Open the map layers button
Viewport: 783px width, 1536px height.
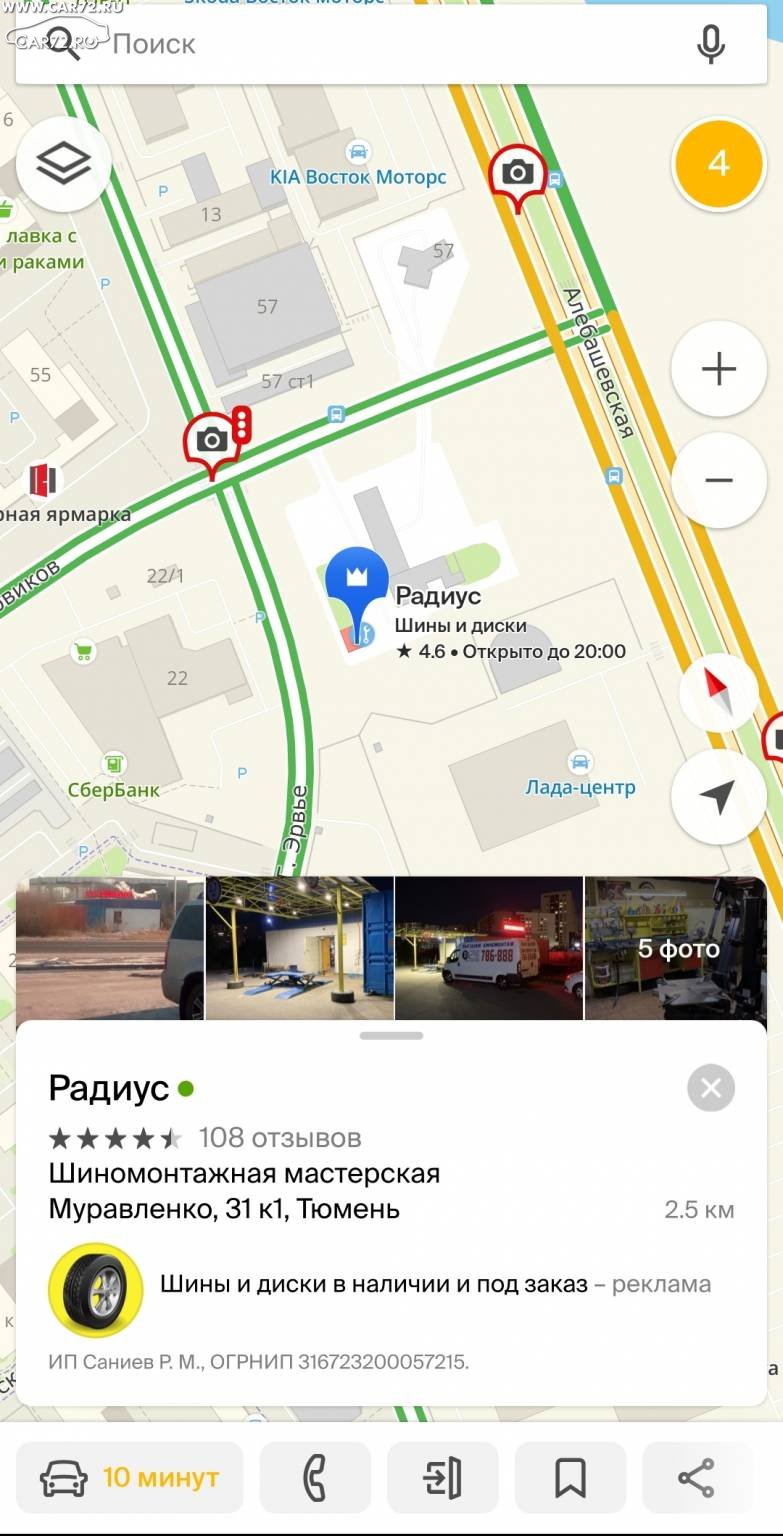click(x=63, y=164)
